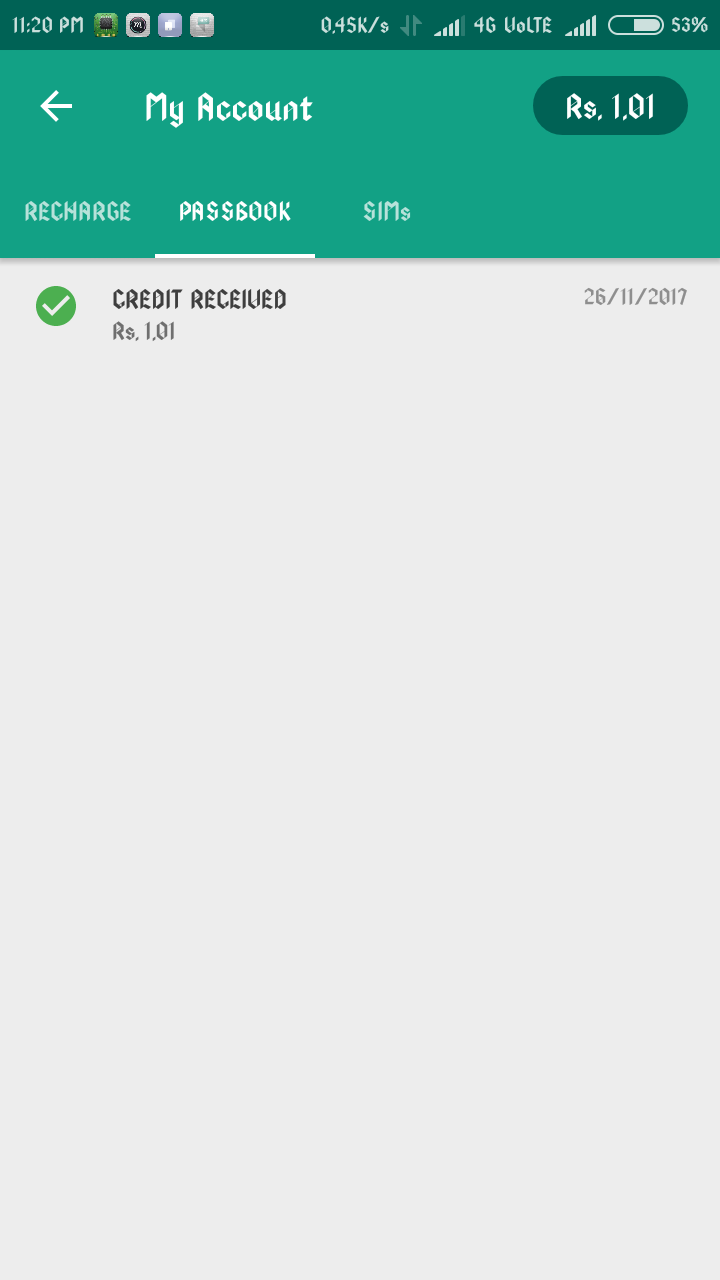The image size is (720, 1280).
Task: Select the Passbook tab
Action: point(235,212)
